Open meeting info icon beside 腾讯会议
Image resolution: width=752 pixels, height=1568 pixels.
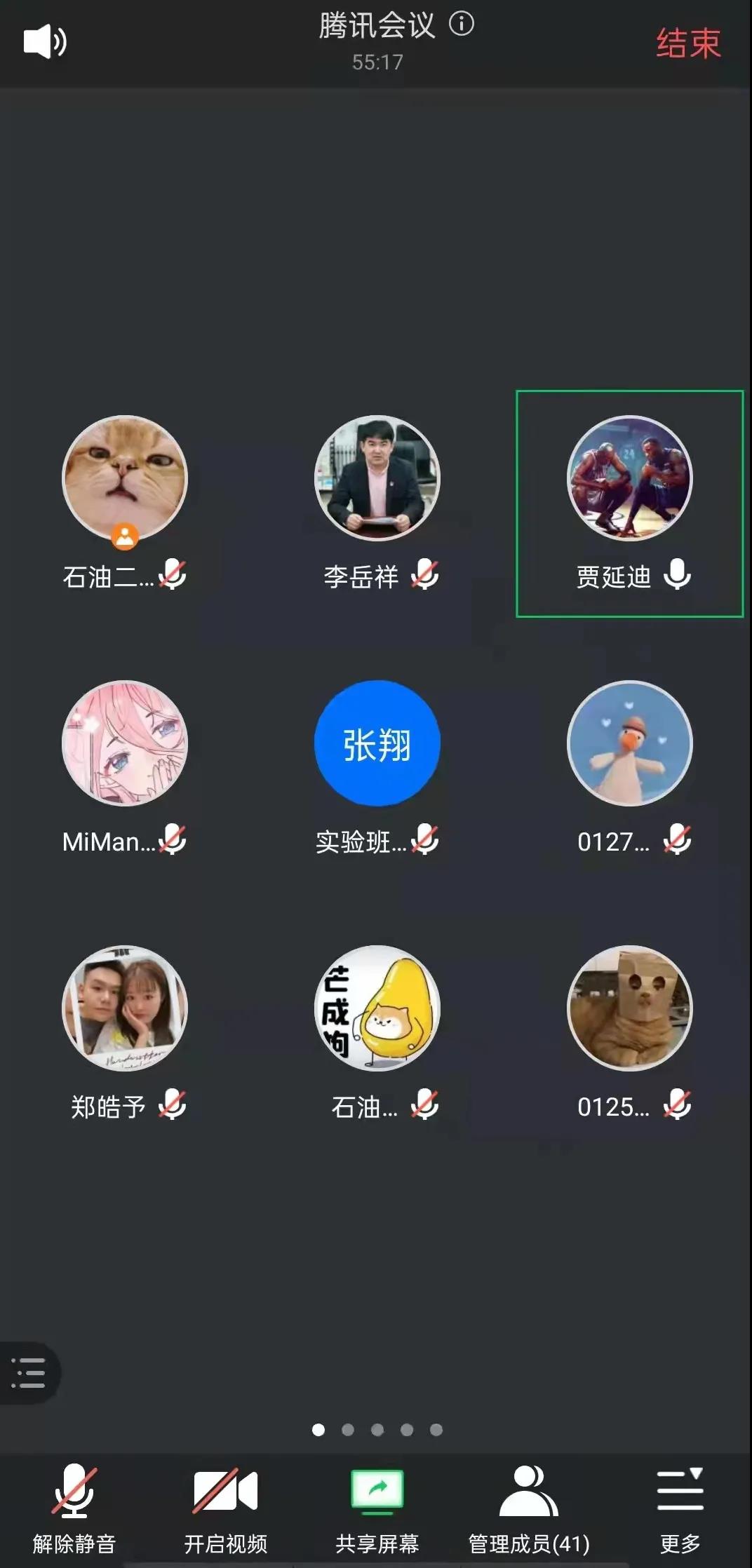[x=462, y=24]
